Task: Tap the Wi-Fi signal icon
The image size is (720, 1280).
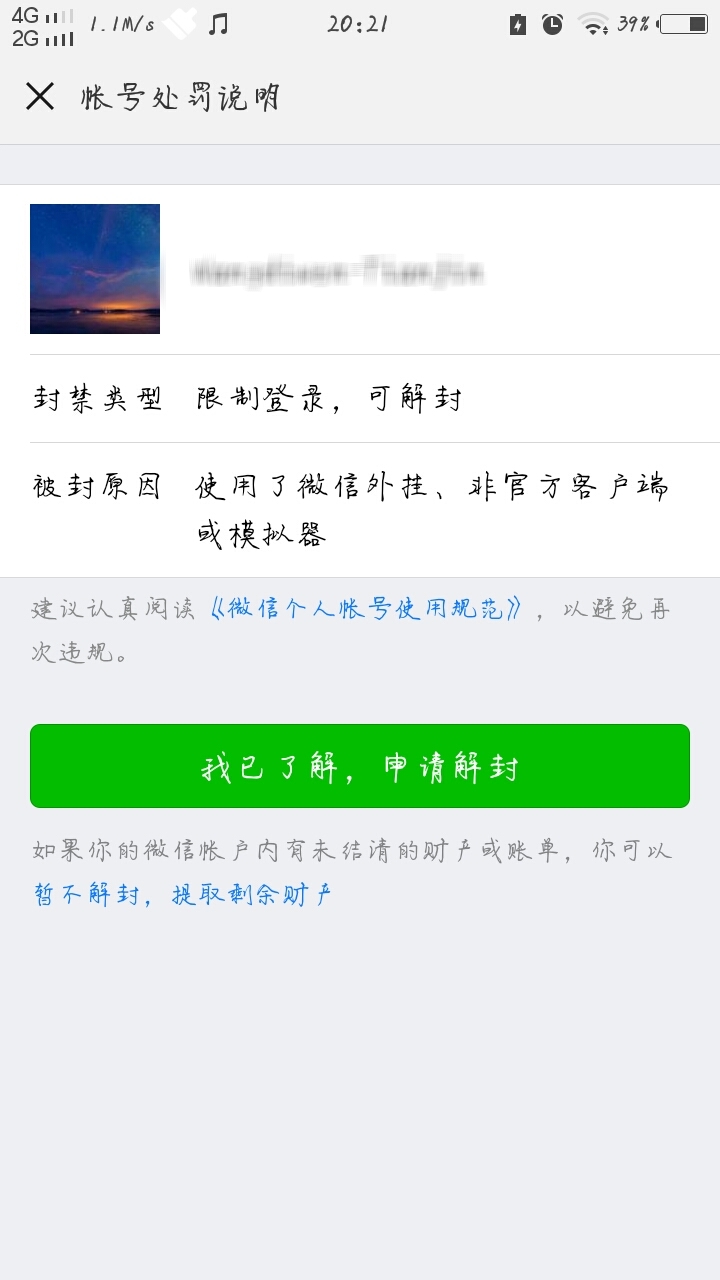Action: [x=592, y=24]
